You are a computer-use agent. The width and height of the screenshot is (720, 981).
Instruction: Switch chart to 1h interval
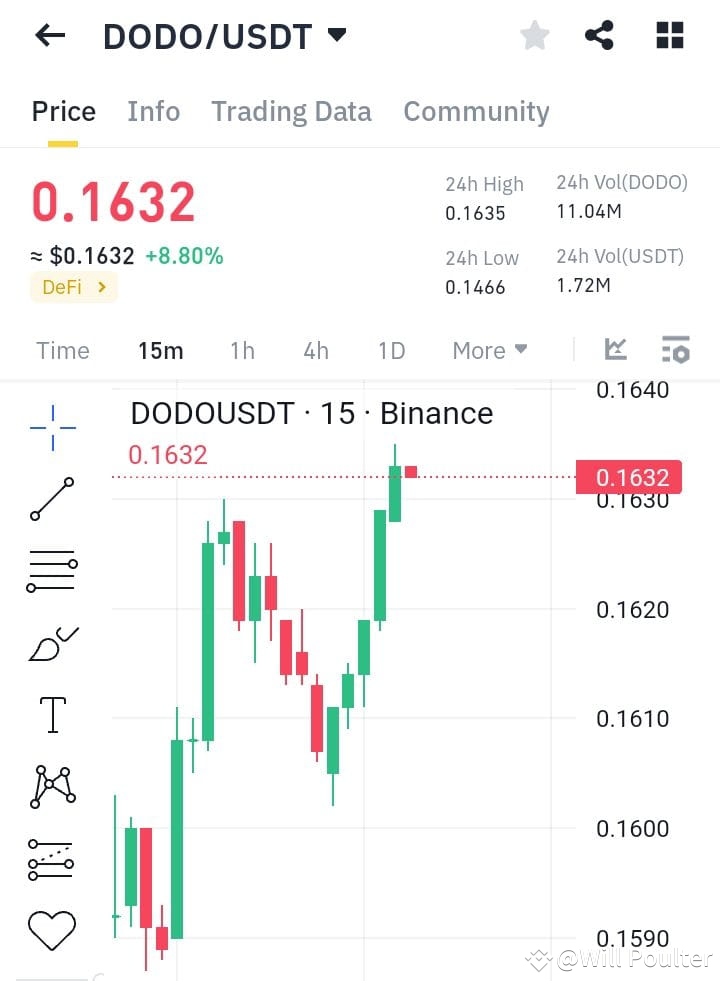241,351
